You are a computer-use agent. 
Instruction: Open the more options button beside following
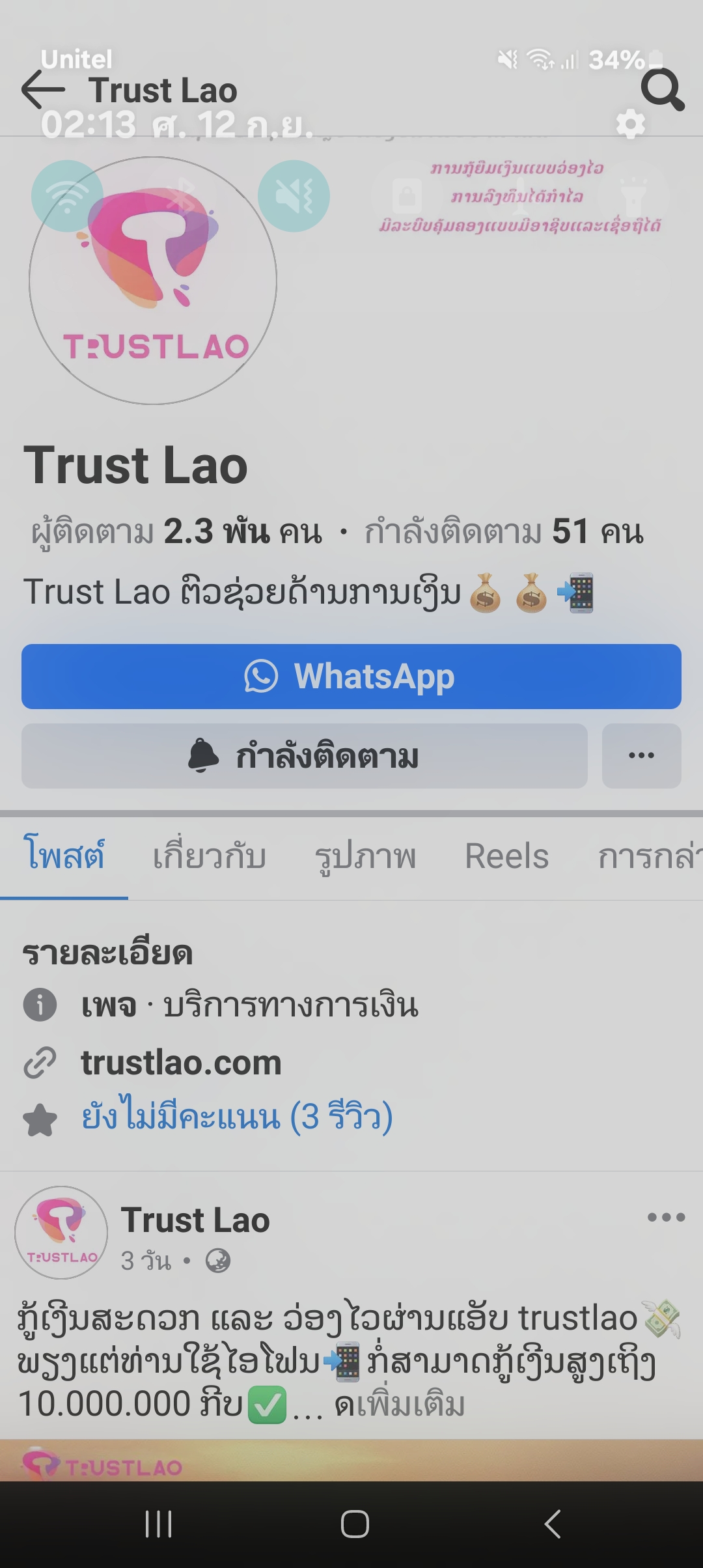641,756
